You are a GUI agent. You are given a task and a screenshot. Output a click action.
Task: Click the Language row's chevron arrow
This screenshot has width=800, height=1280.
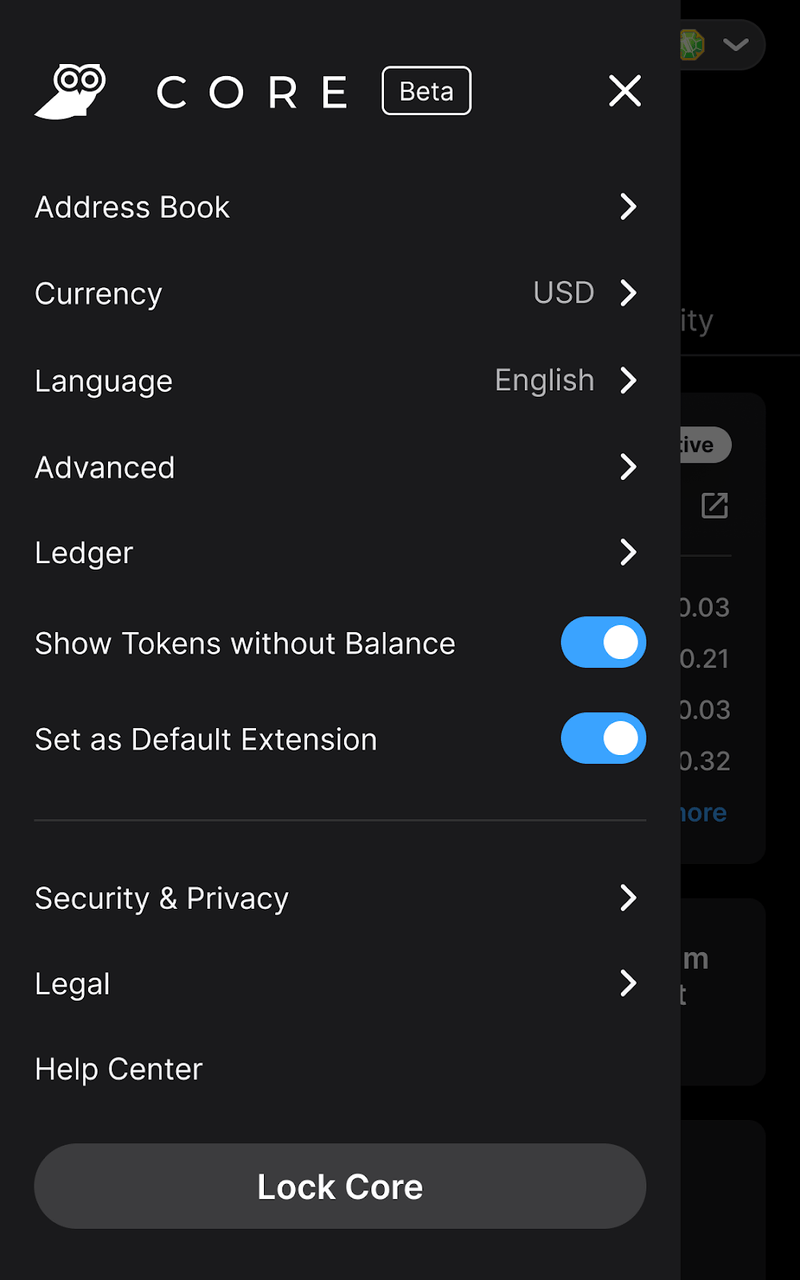pos(628,380)
